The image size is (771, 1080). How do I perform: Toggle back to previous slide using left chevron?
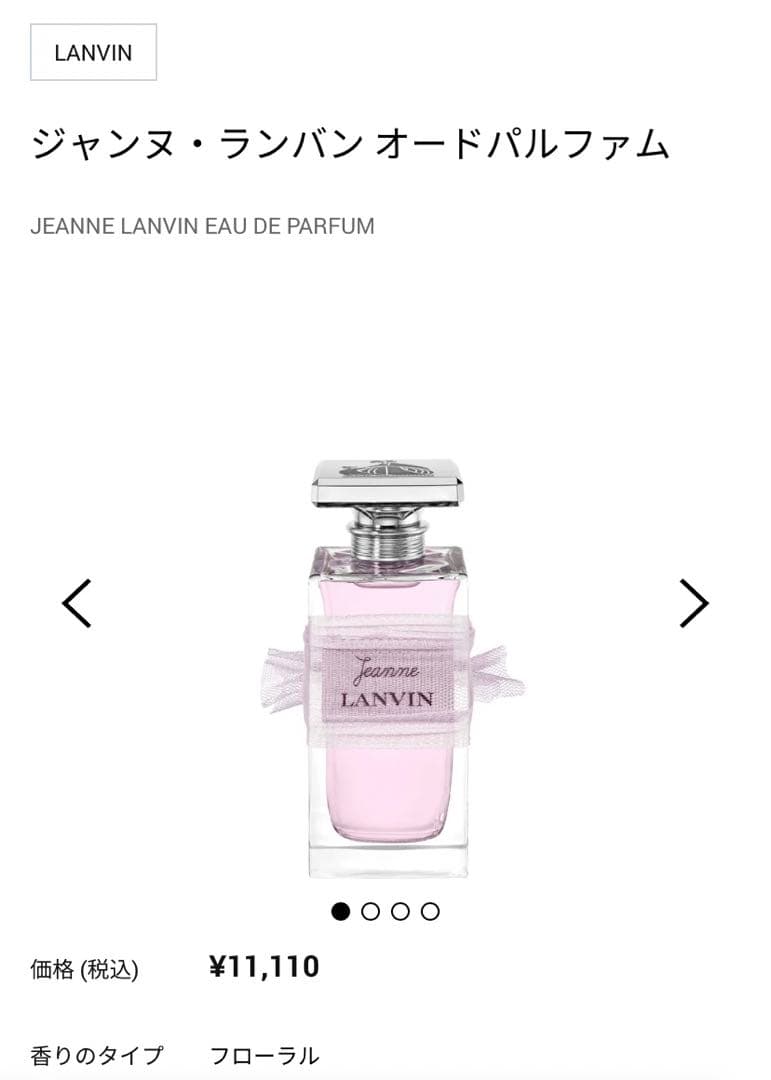tap(73, 601)
